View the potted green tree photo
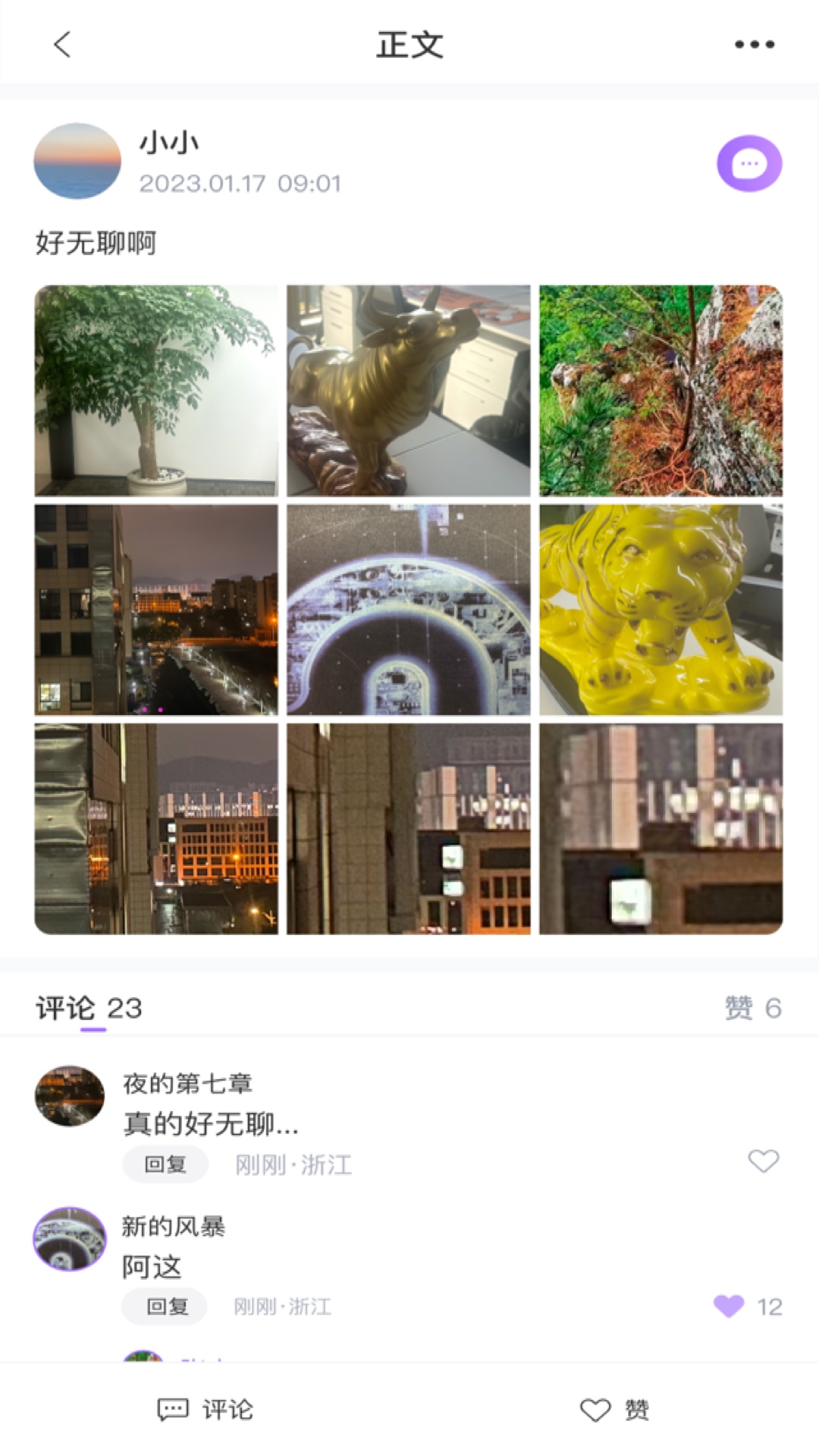 tap(156, 391)
